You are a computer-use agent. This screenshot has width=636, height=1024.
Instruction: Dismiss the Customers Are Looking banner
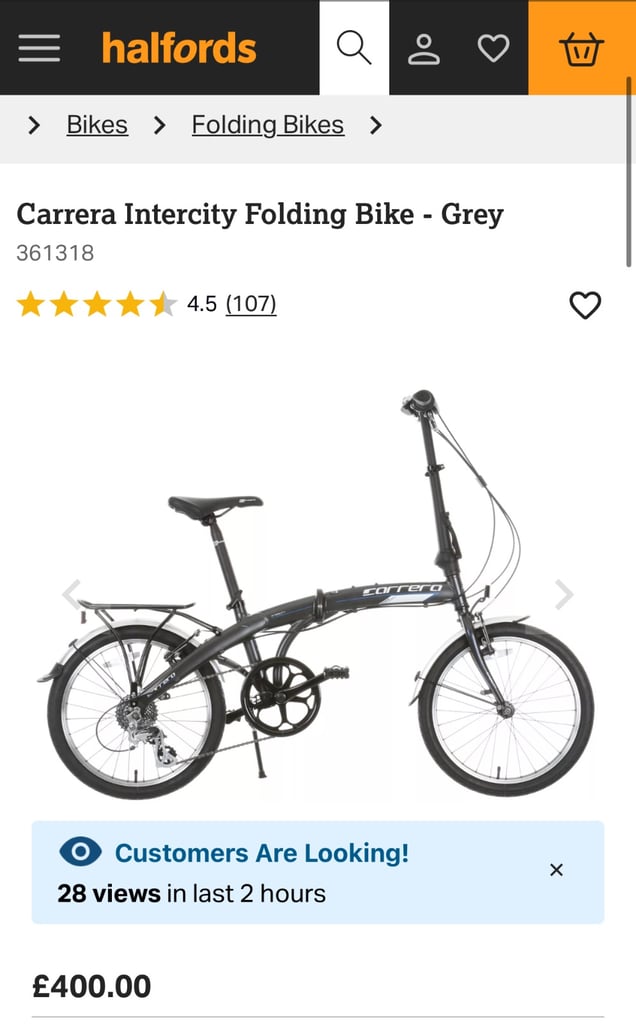click(556, 870)
